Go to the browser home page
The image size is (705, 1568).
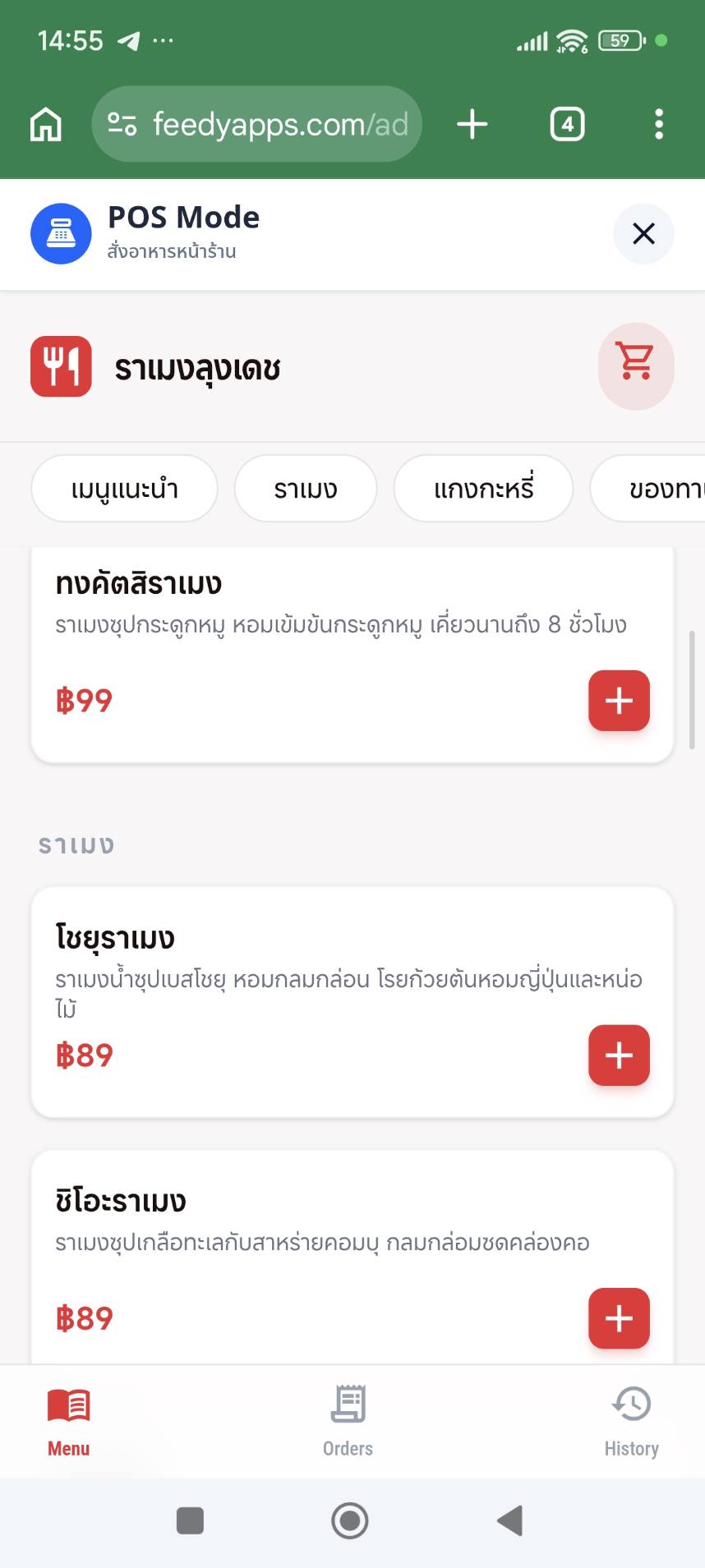(x=46, y=124)
